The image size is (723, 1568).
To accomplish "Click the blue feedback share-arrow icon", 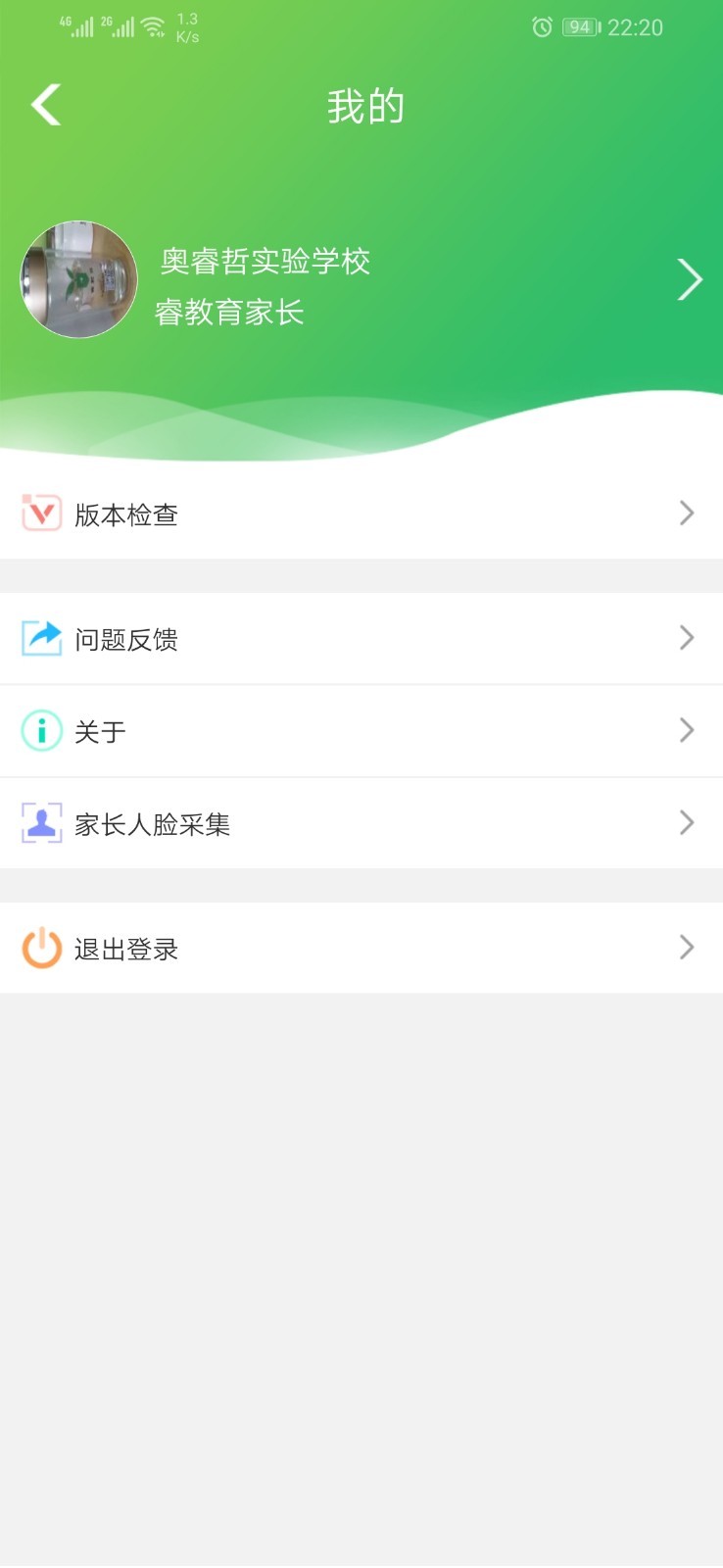I will [x=40, y=638].
